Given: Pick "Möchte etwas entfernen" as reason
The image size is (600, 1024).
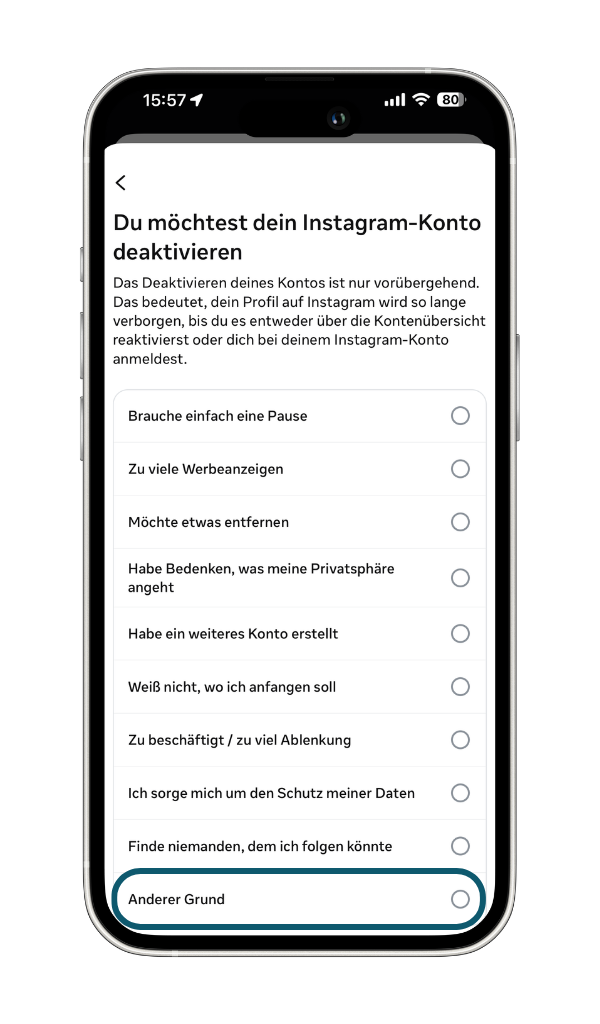Looking at the screenshot, I should [459, 522].
